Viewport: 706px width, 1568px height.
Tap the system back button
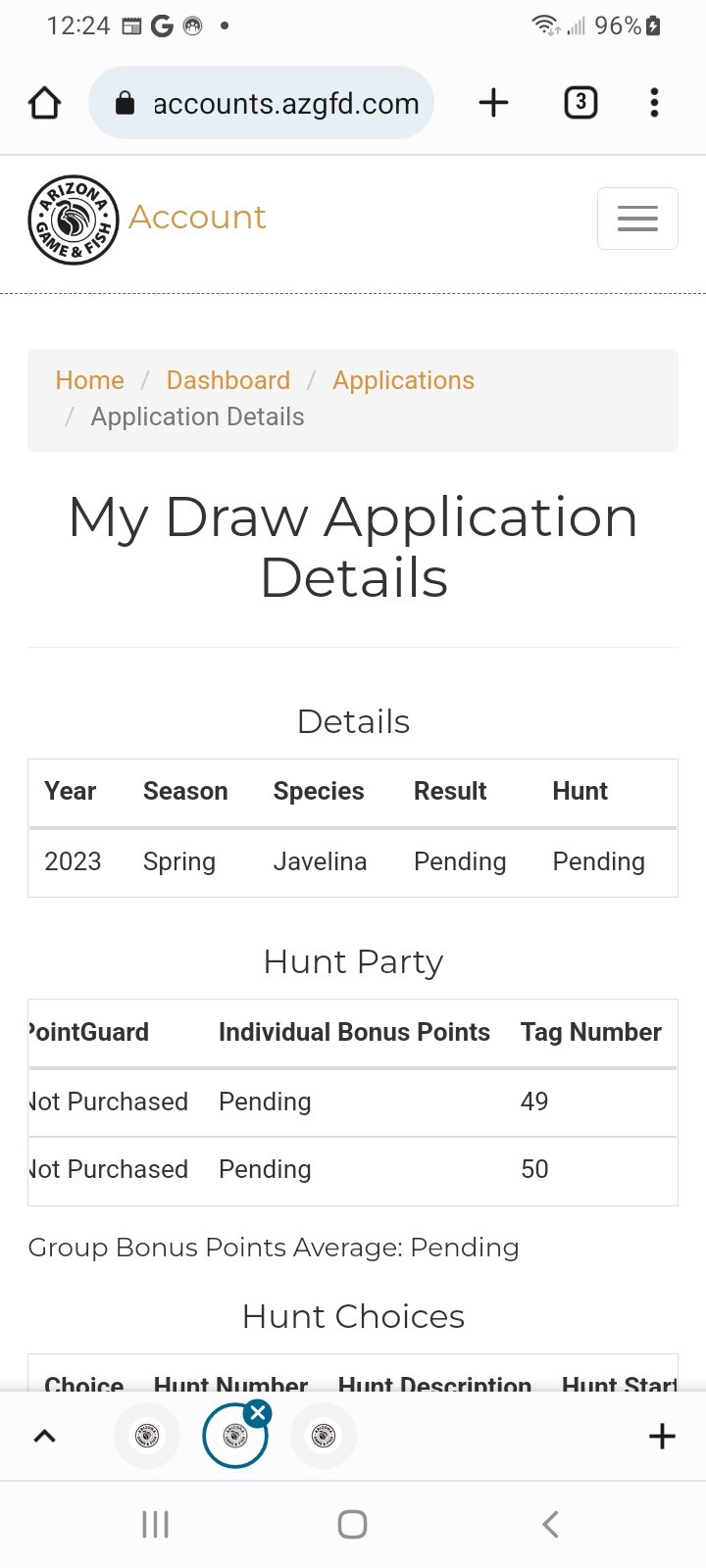tap(550, 1524)
